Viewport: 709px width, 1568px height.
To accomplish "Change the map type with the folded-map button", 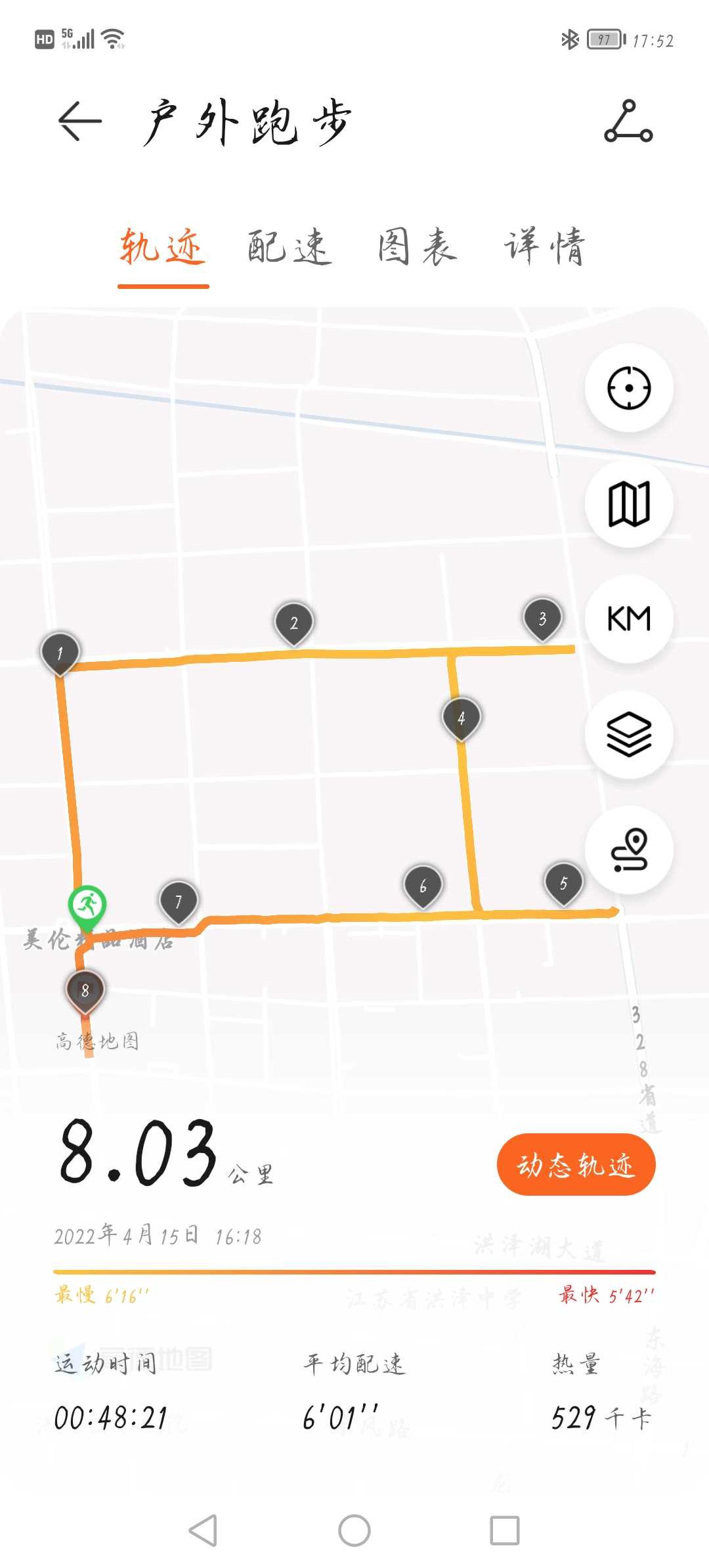I will 629,504.
